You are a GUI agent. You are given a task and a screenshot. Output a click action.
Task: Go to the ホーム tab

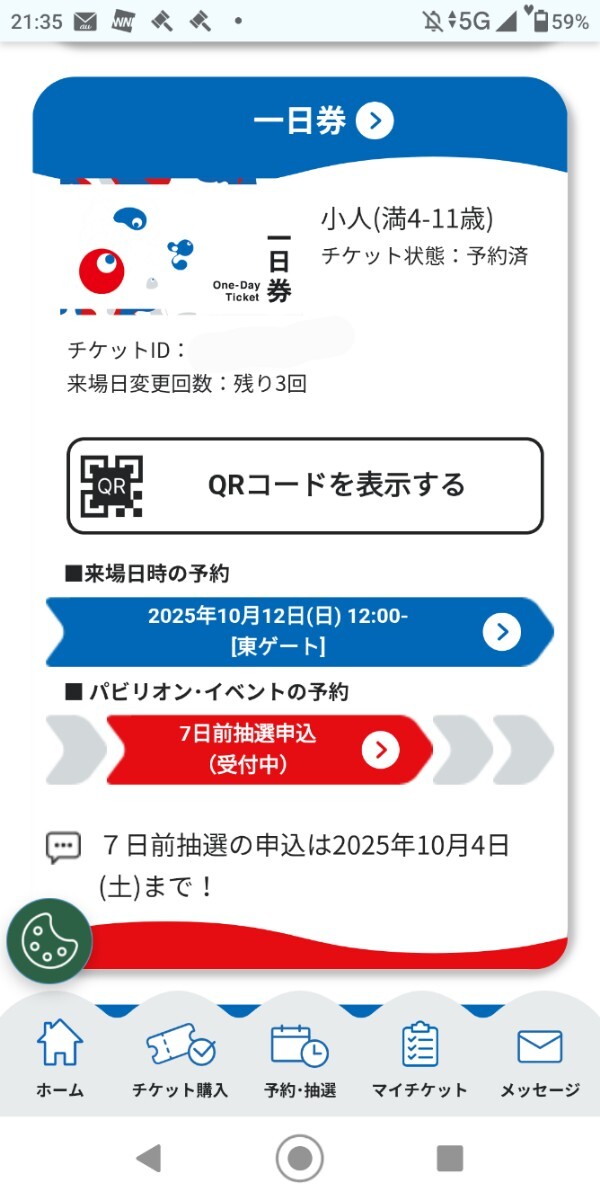(60, 1059)
